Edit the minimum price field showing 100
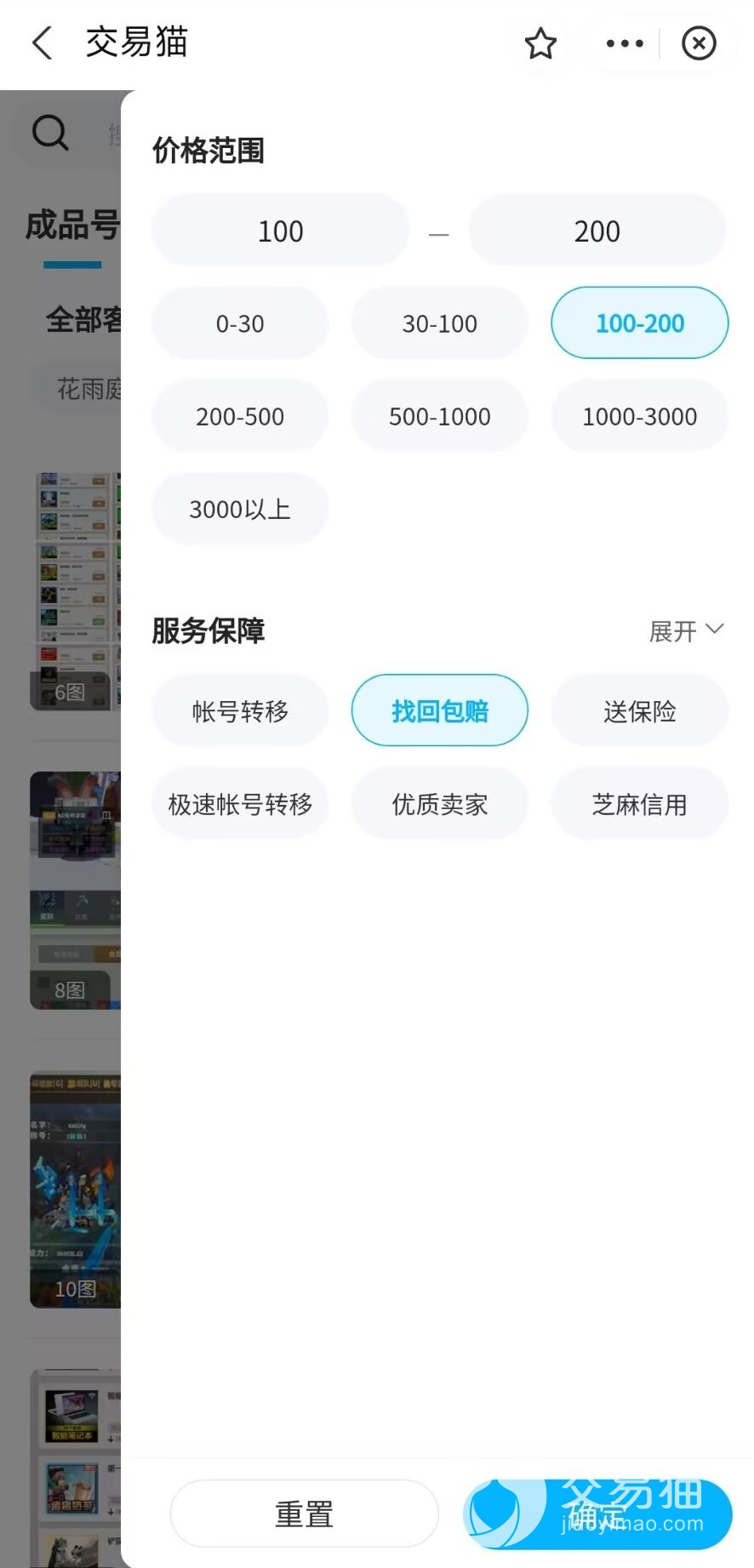This screenshot has height=1568, width=754. pyautogui.click(x=281, y=231)
